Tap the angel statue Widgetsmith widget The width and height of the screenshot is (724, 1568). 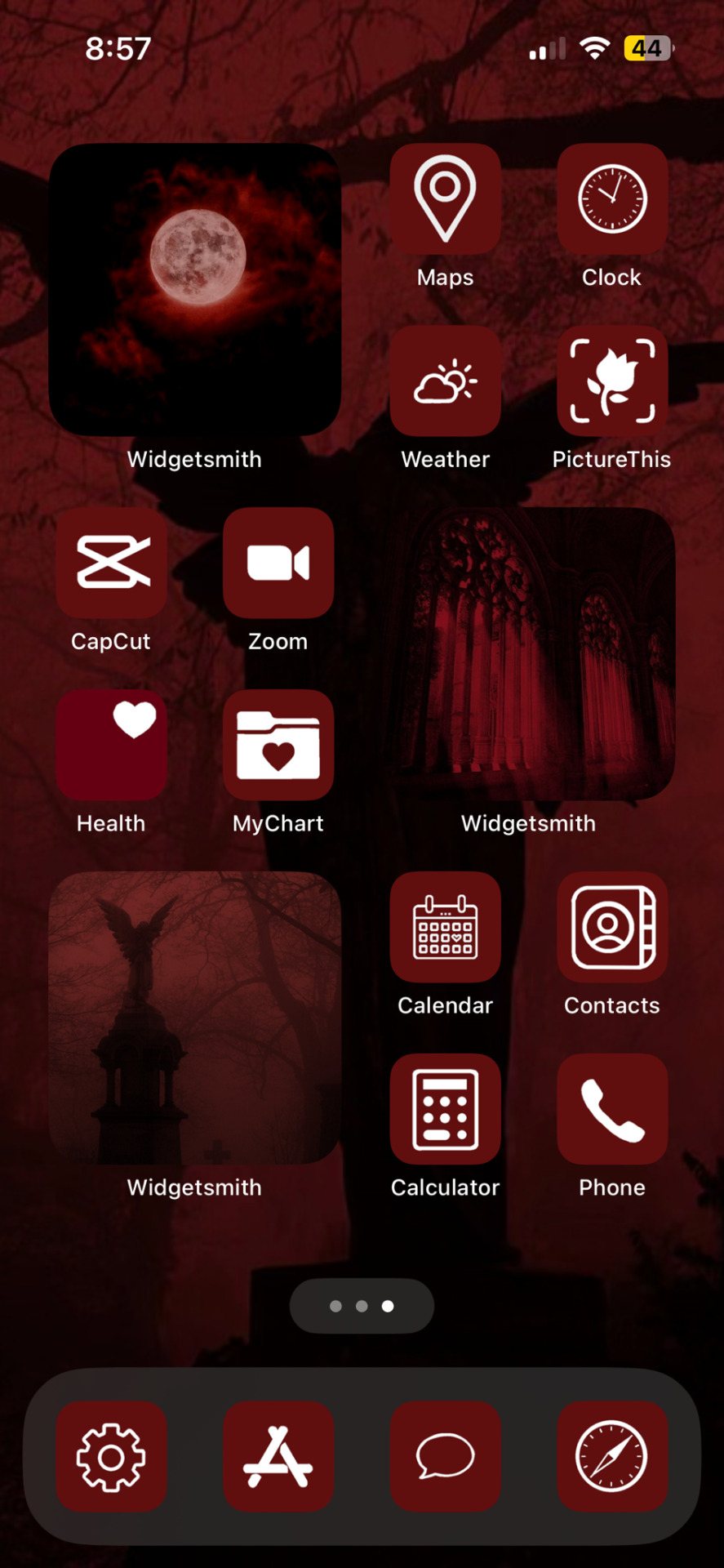click(x=195, y=1018)
